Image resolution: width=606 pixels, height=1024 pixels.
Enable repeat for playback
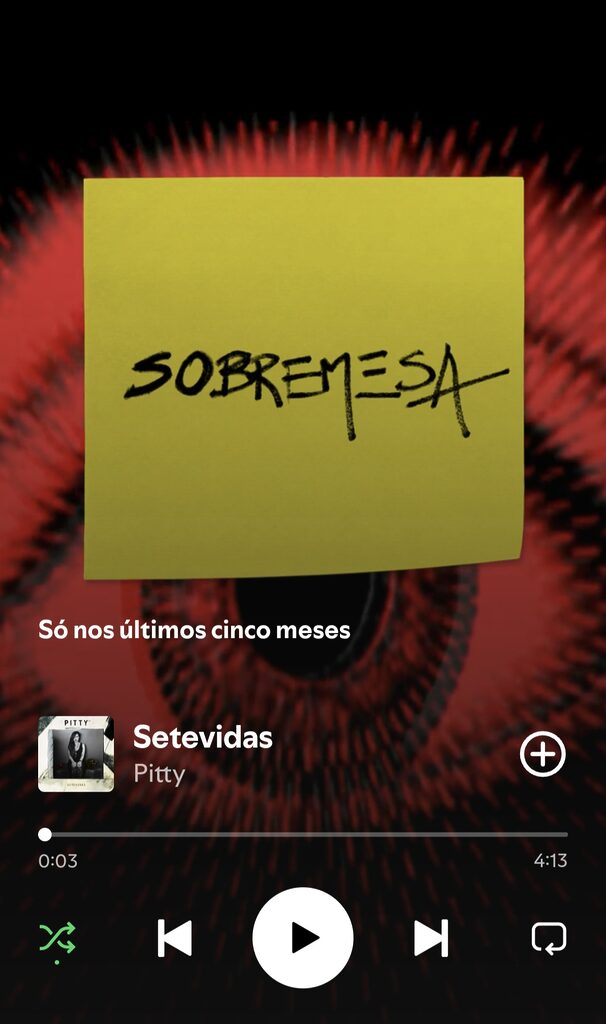(x=549, y=938)
